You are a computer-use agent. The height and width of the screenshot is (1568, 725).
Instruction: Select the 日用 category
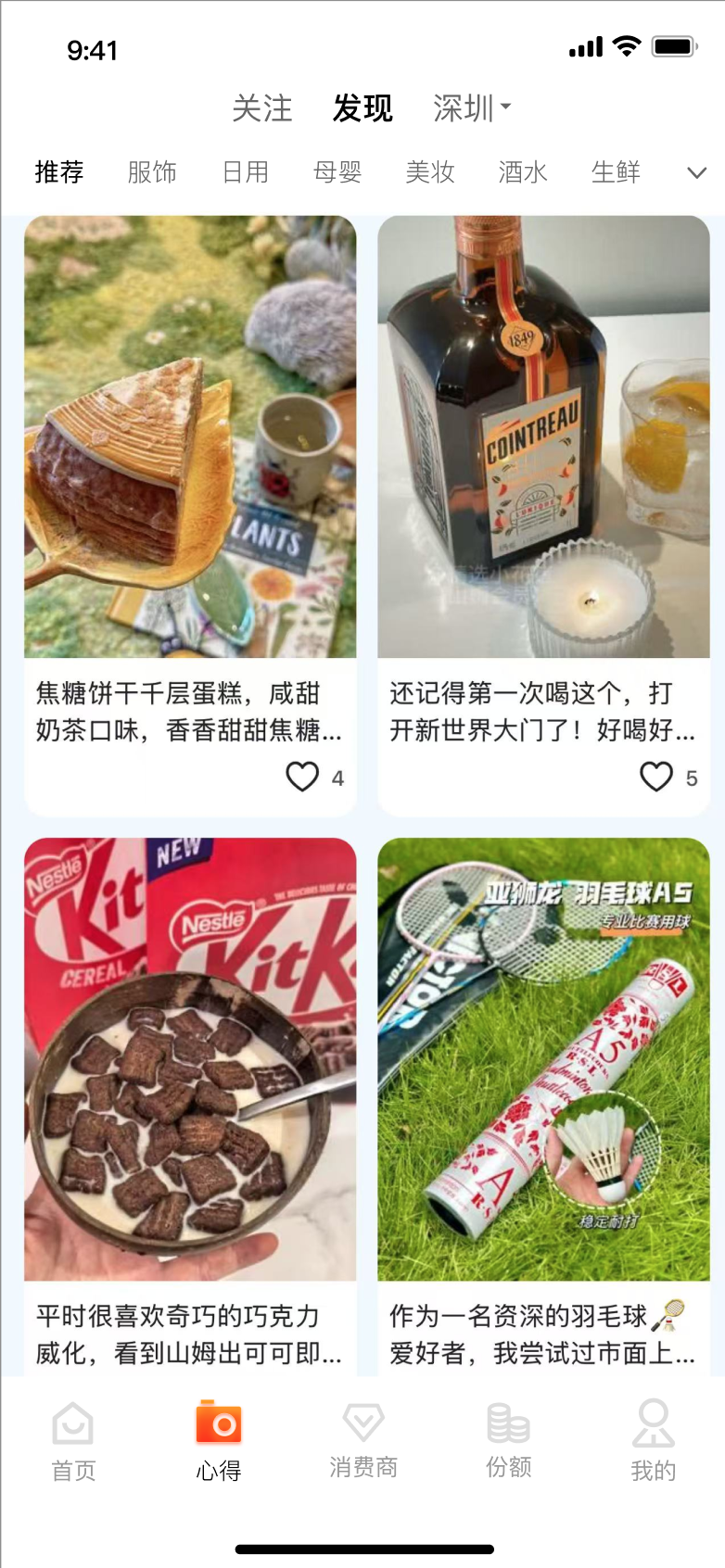pos(245,172)
